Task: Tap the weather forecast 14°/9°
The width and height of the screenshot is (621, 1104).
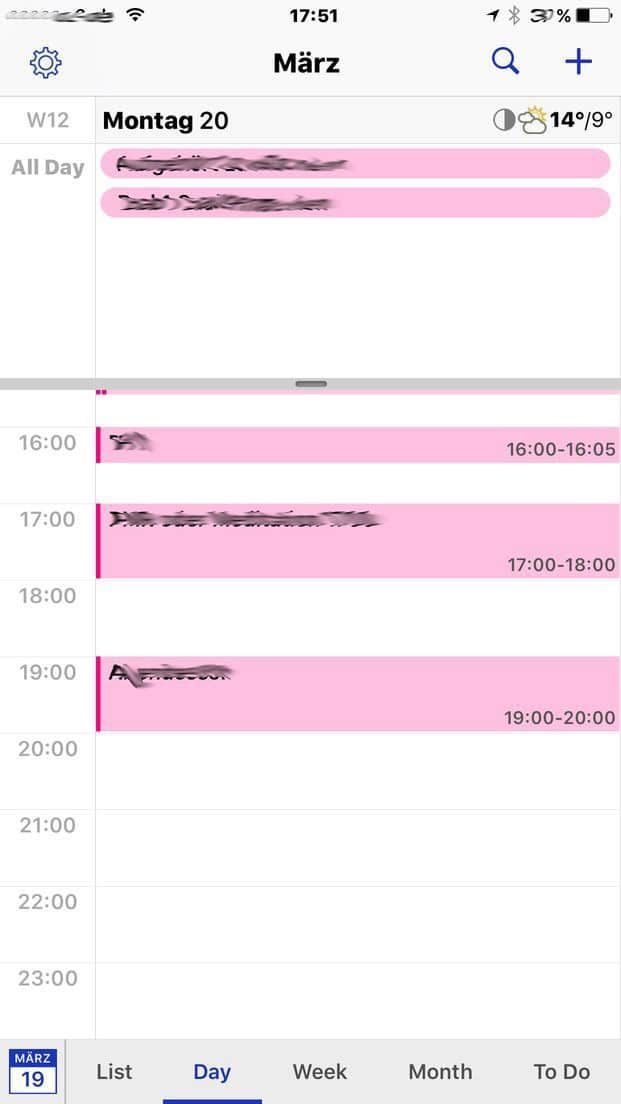Action: [553, 120]
